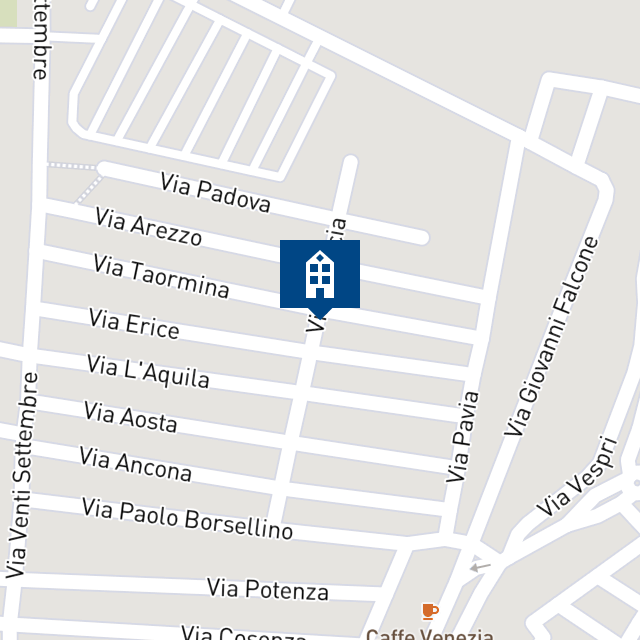Tap the blue hotel building marker
The image size is (640, 640).
pyautogui.click(x=320, y=274)
